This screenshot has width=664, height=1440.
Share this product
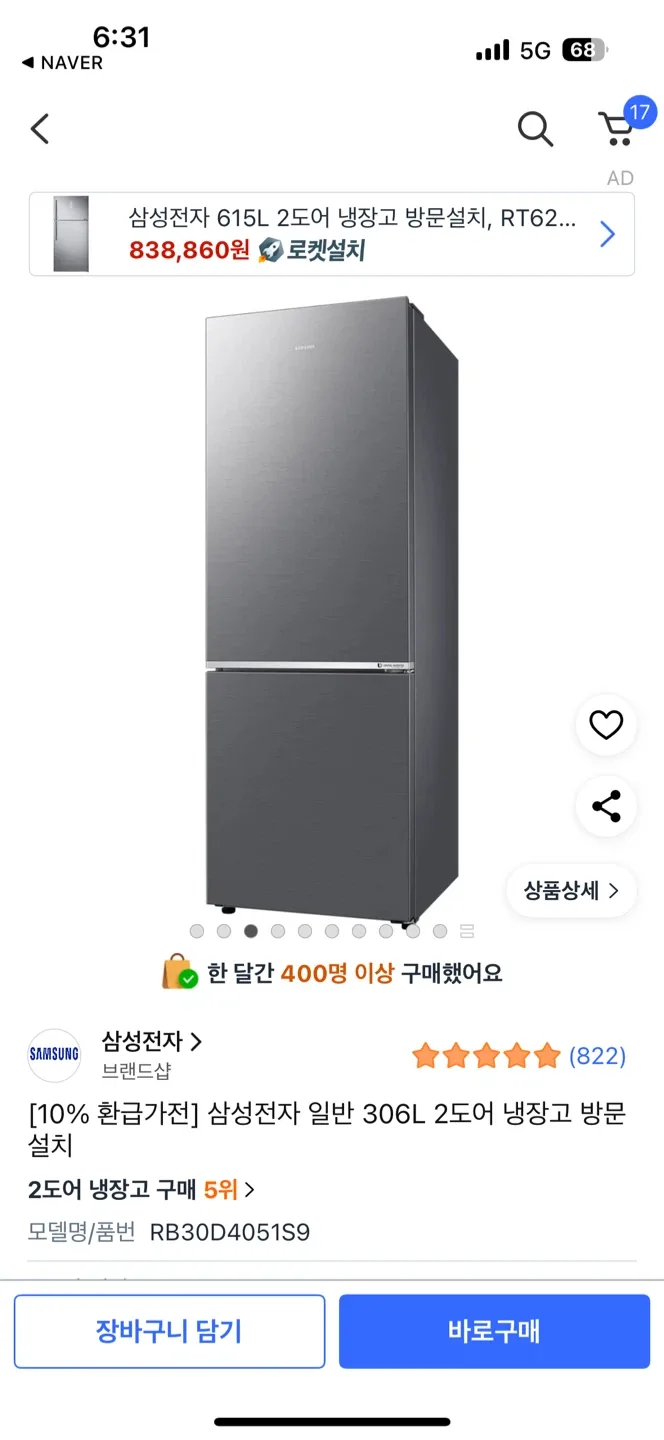click(x=606, y=806)
